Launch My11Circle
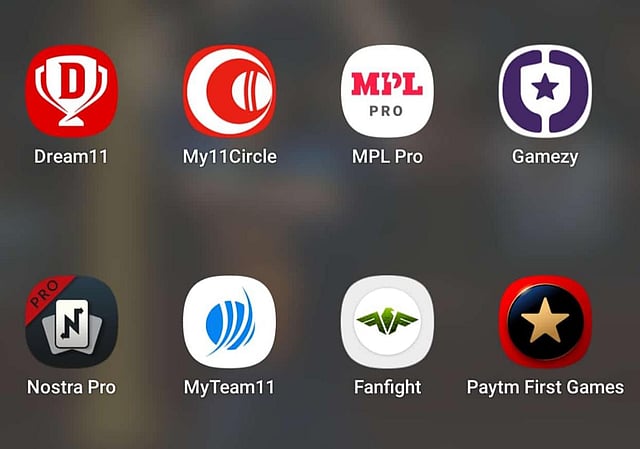Viewport: 640px width, 449px height. click(229, 91)
